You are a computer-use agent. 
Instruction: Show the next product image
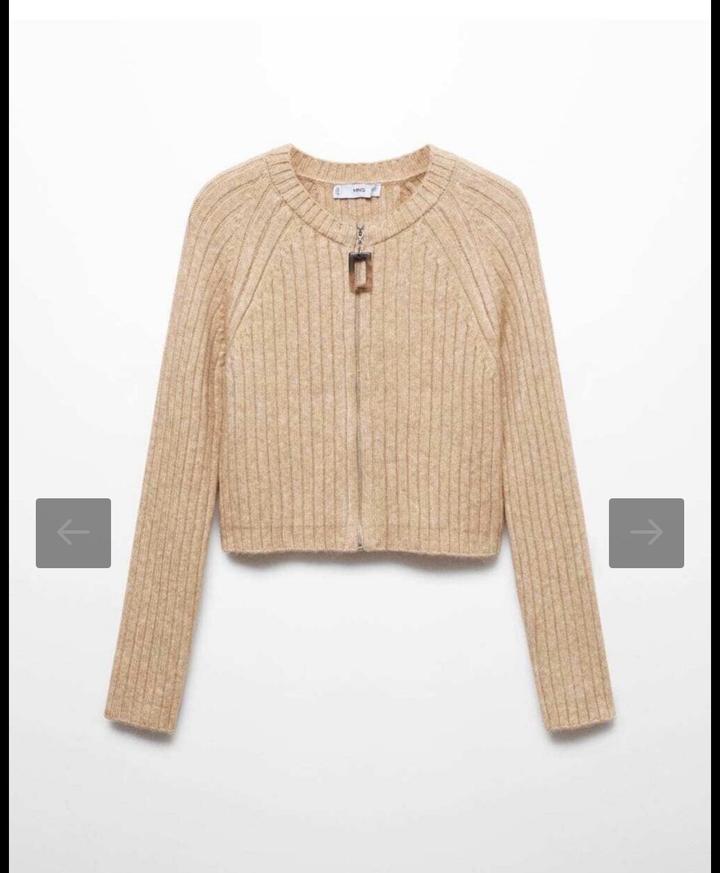pyautogui.click(x=646, y=533)
